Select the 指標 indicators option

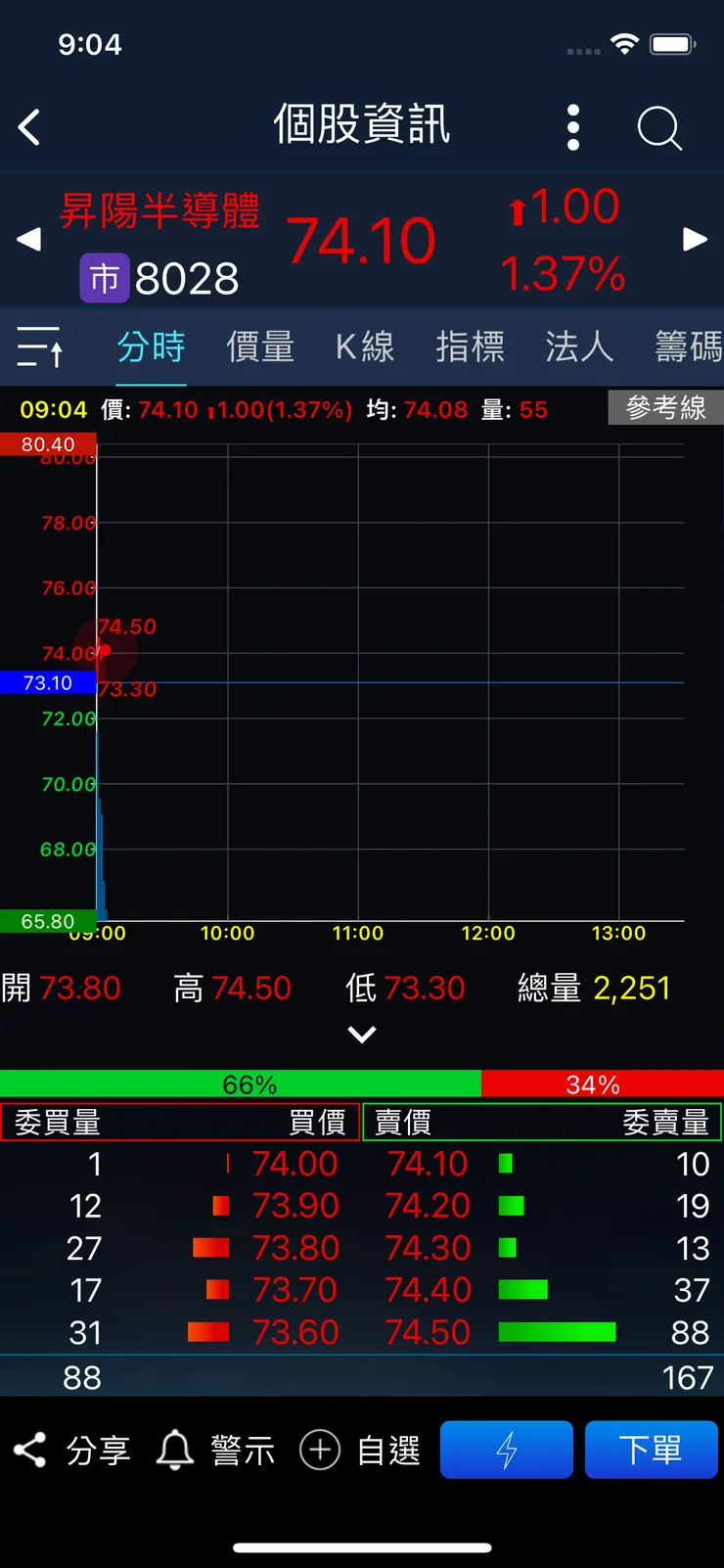point(472,347)
